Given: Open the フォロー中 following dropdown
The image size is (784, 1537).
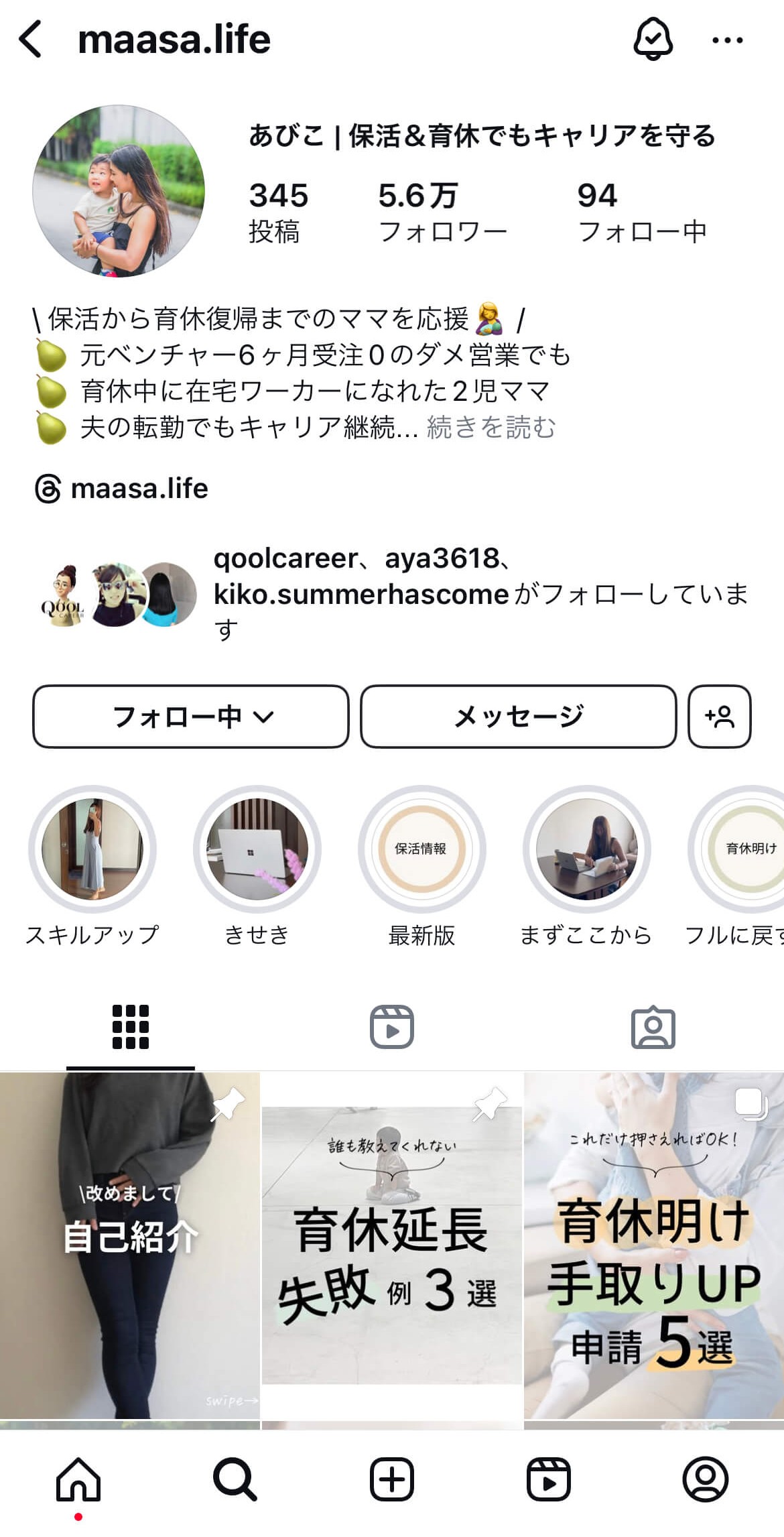Looking at the screenshot, I should tap(191, 717).
